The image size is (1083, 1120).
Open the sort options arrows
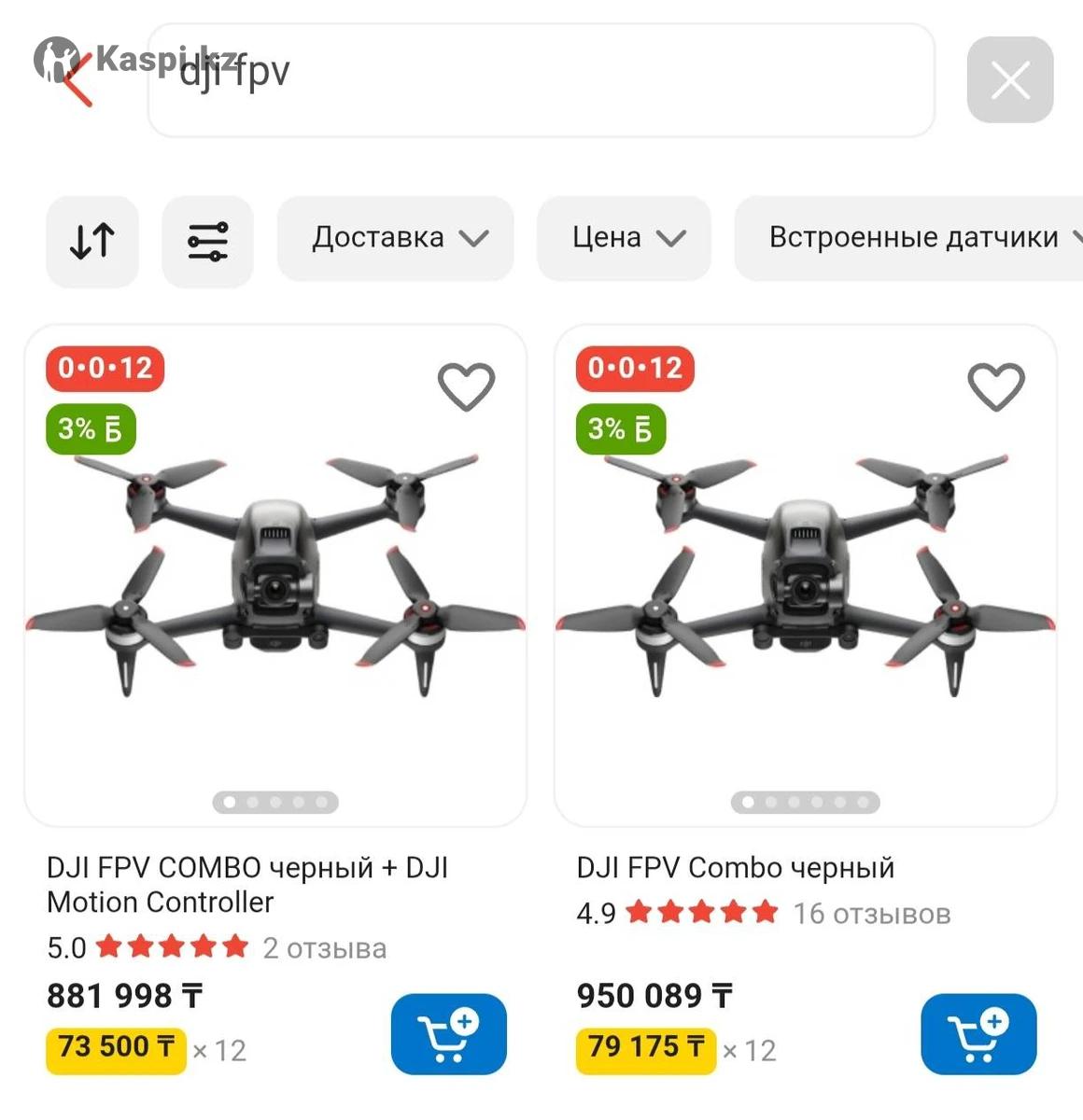[92, 241]
